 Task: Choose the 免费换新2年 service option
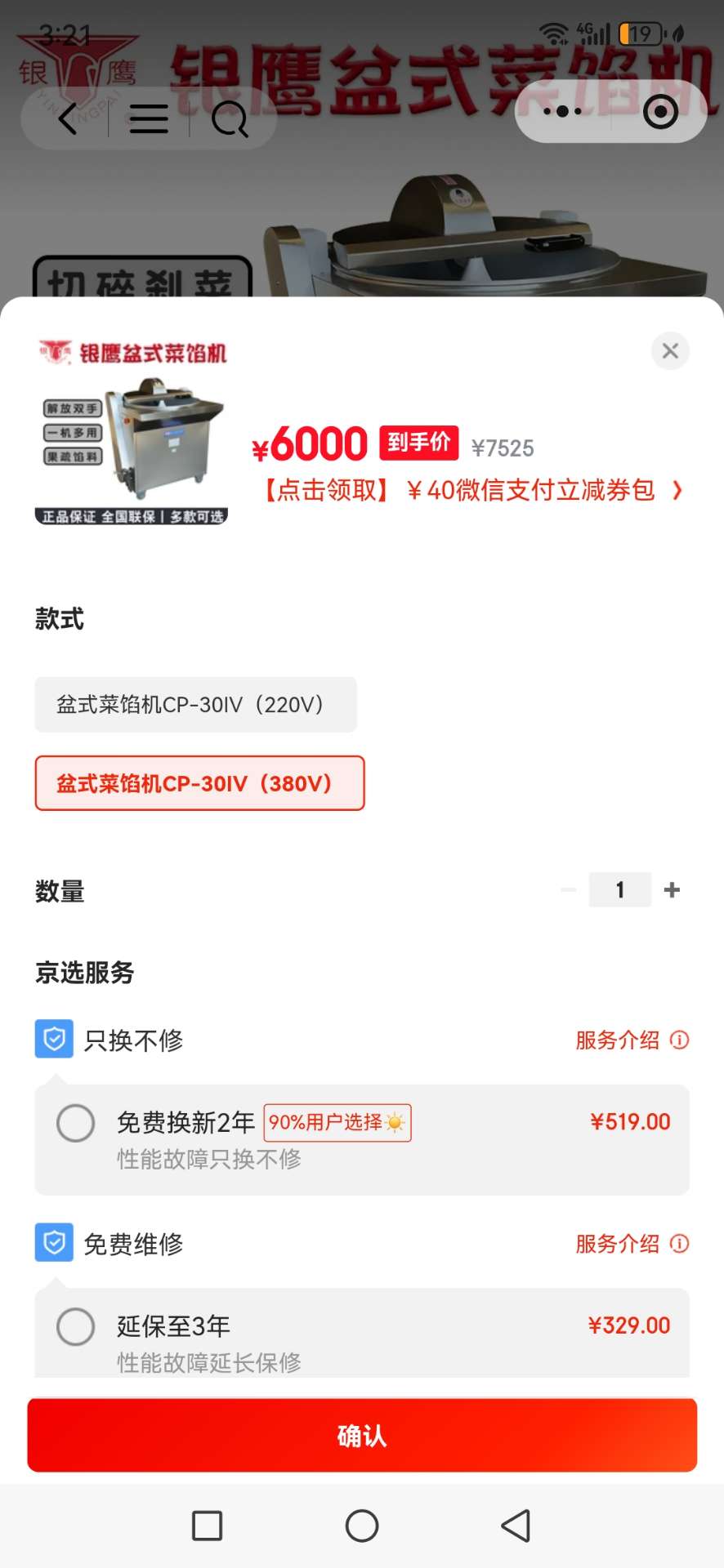tap(76, 1123)
